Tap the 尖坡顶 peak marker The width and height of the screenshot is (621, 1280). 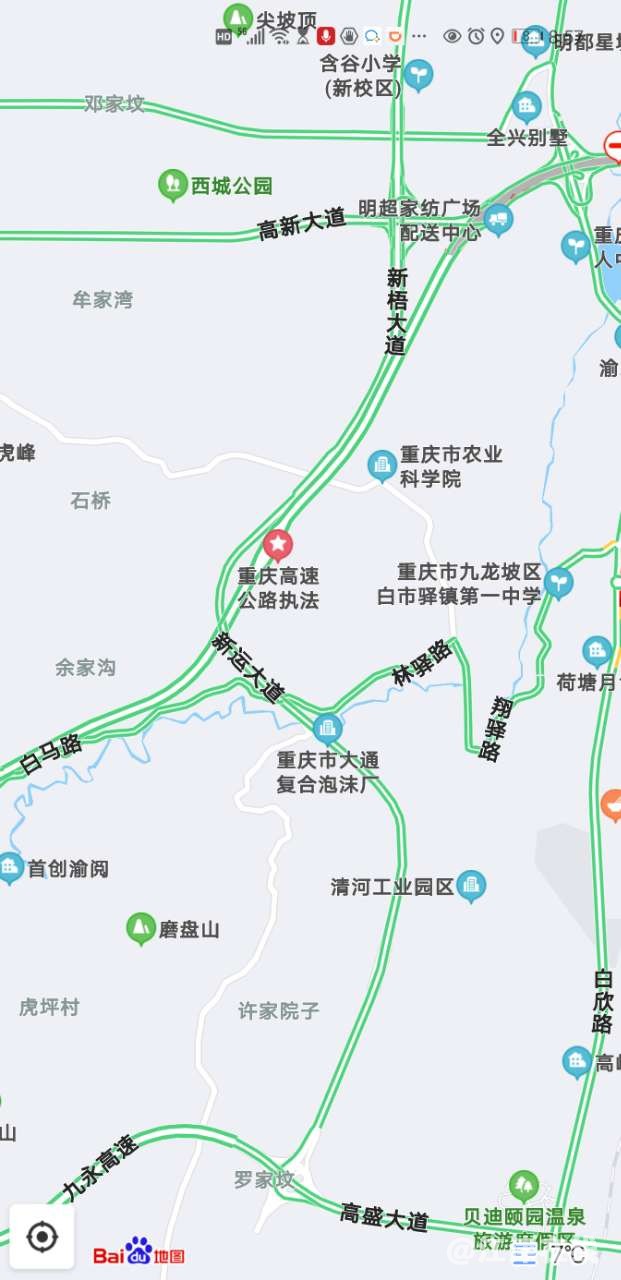click(x=238, y=18)
